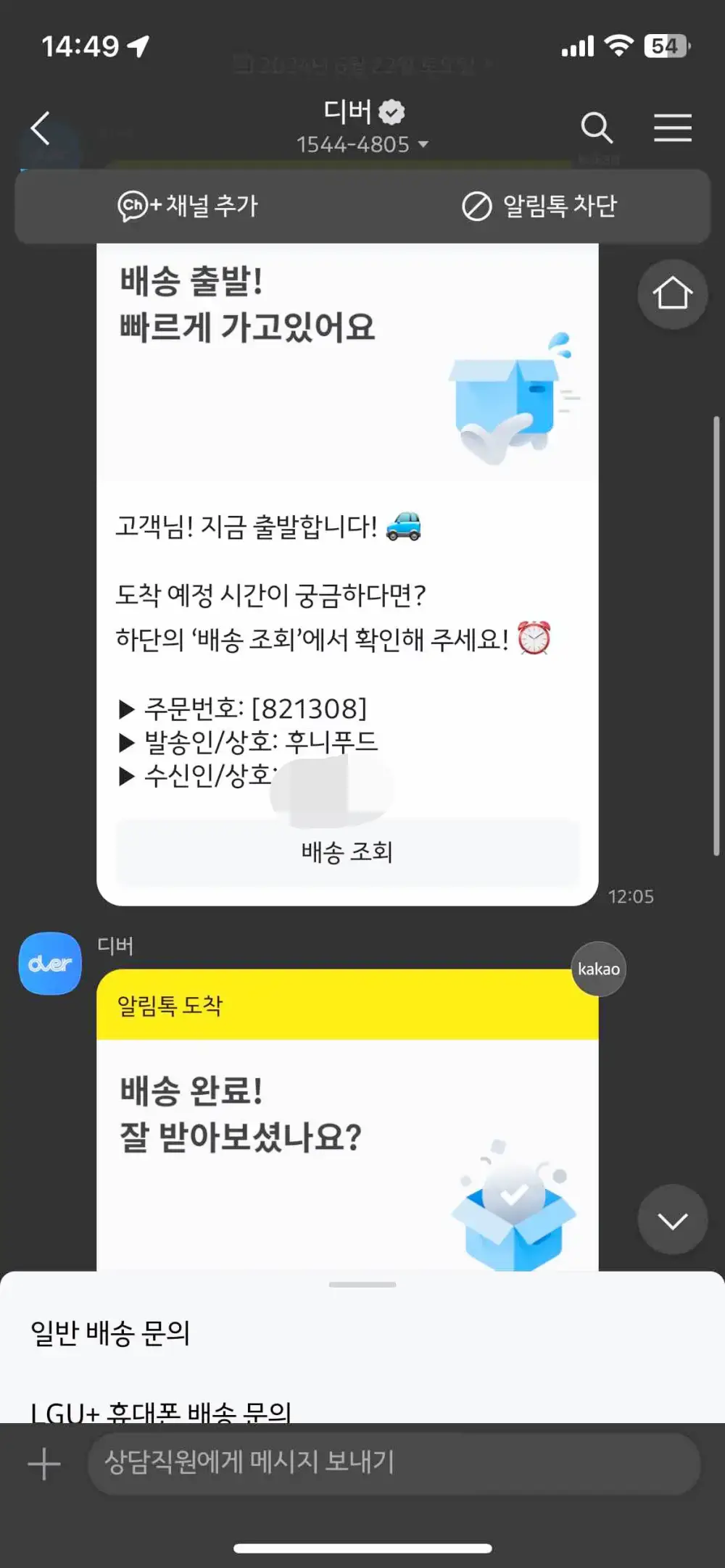725x1568 pixels.
Task: Tap the 디버 channel profile avatar
Action: coord(49,964)
